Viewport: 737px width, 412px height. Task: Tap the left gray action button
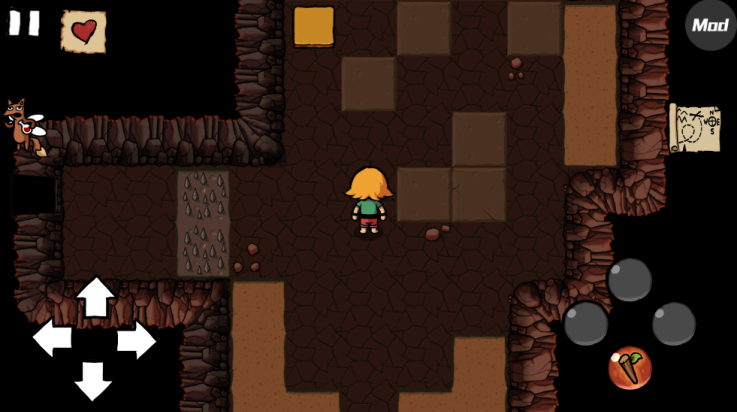(x=586, y=323)
